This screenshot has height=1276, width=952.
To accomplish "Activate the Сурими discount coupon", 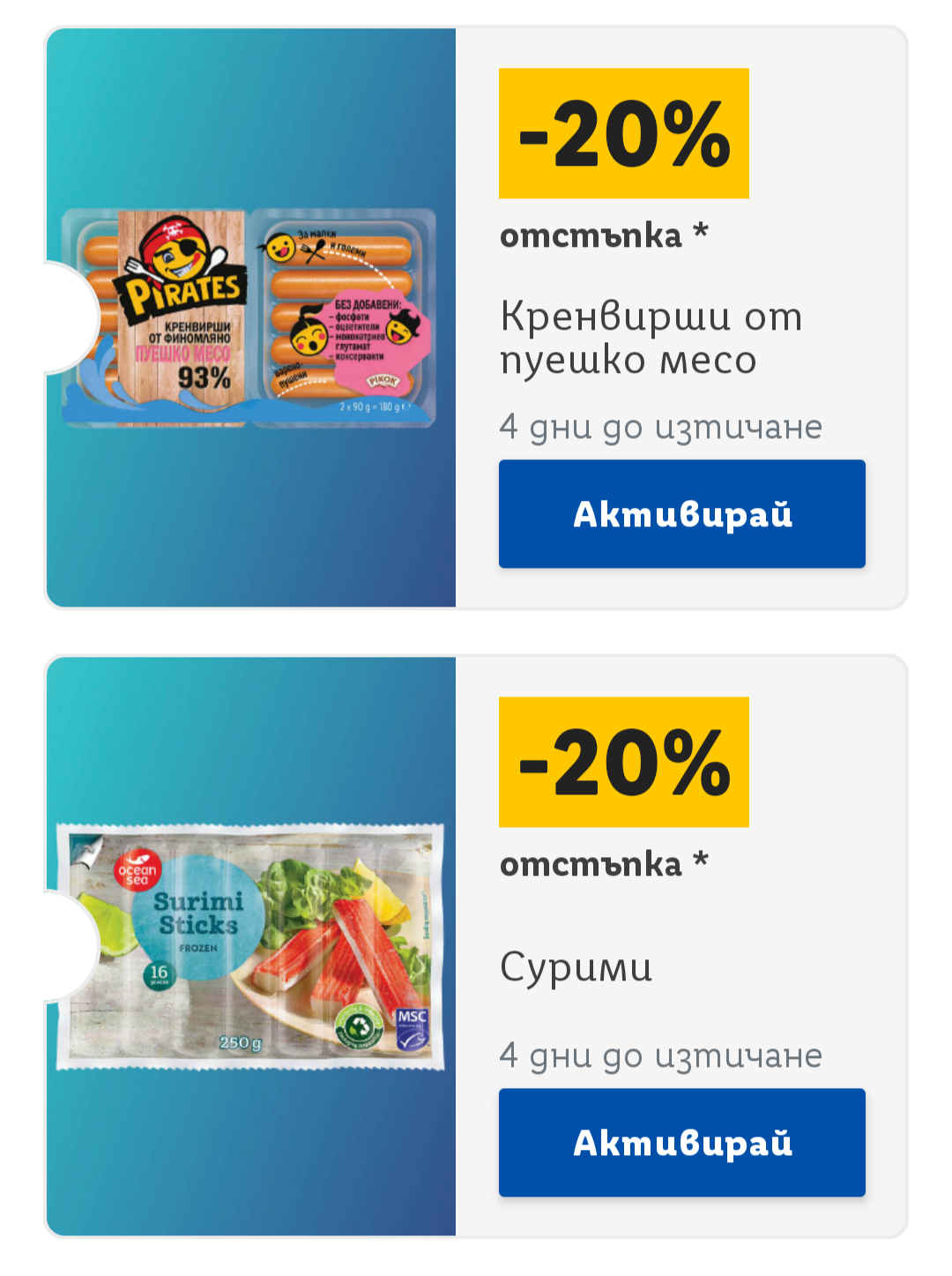I will (x=681, y=1142).
